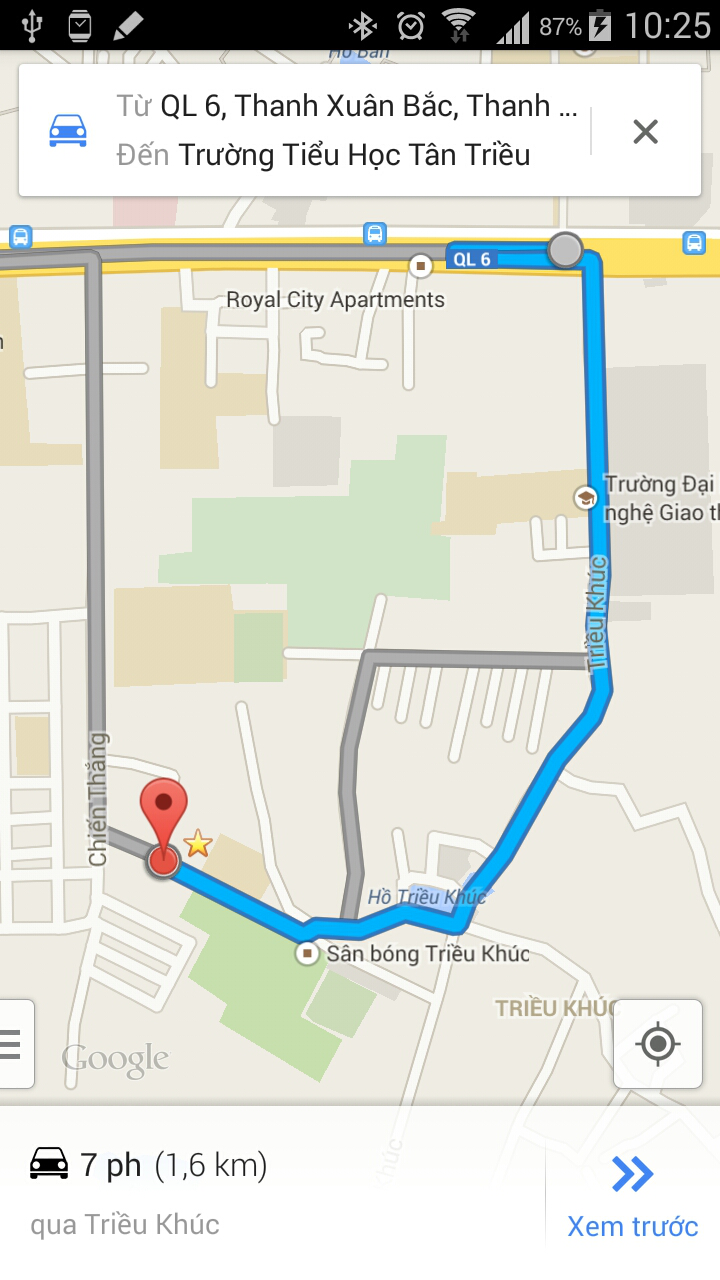
Task: Close the directions with the X button
Action: (645, 131)
